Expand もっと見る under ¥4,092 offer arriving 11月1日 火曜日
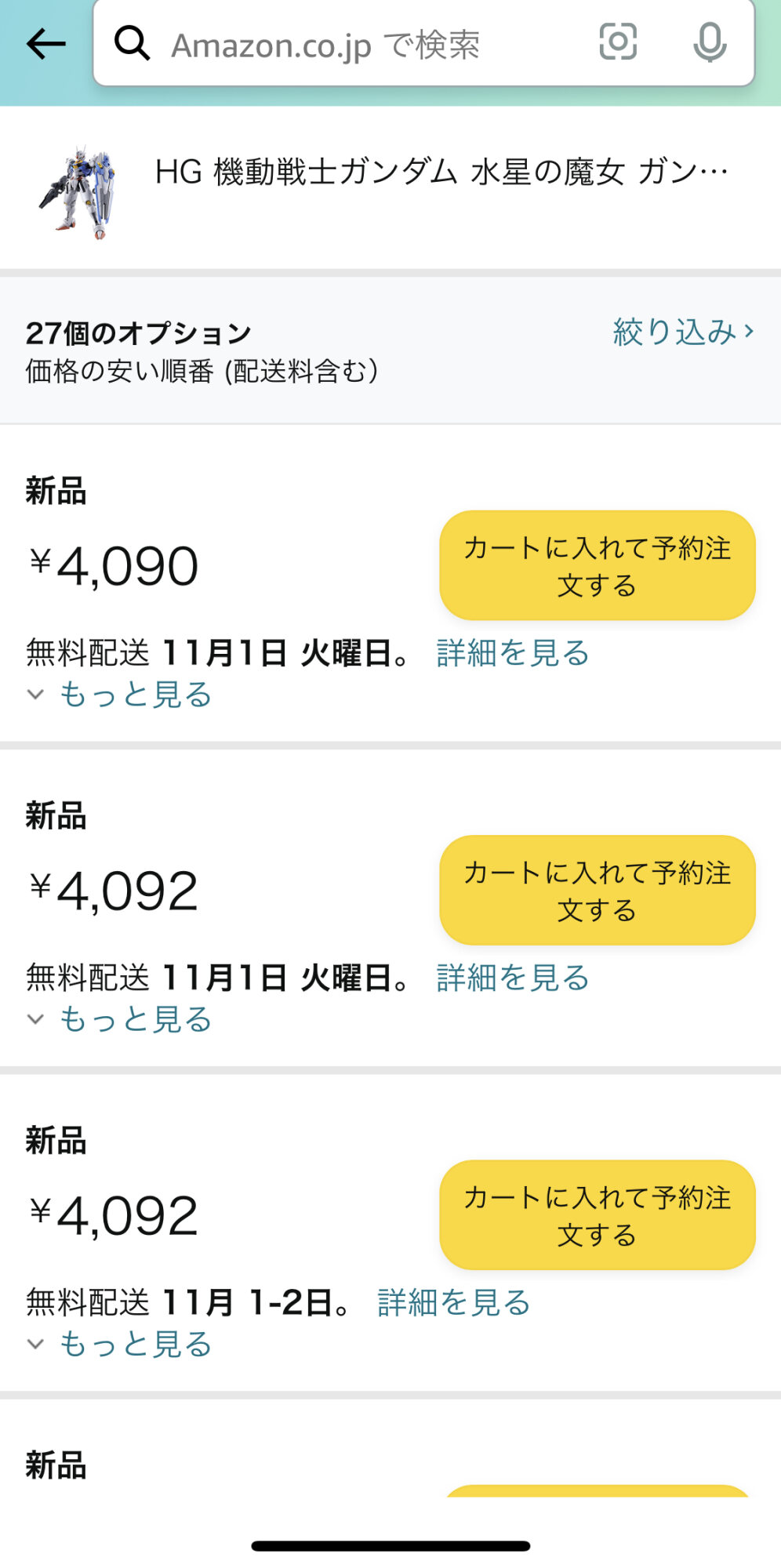 coord(135,1019)
